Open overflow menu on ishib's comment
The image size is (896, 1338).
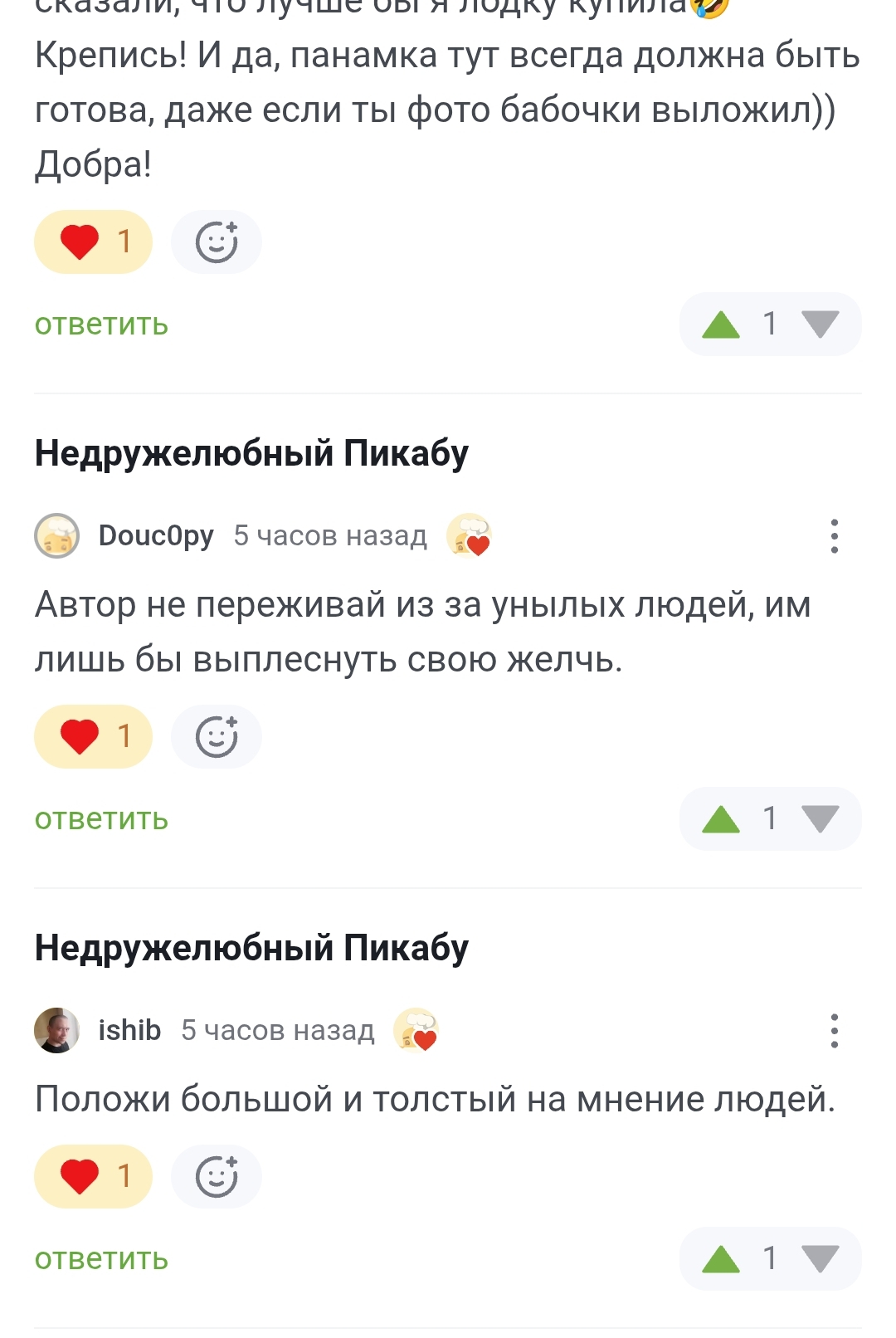pos(834,1031)
